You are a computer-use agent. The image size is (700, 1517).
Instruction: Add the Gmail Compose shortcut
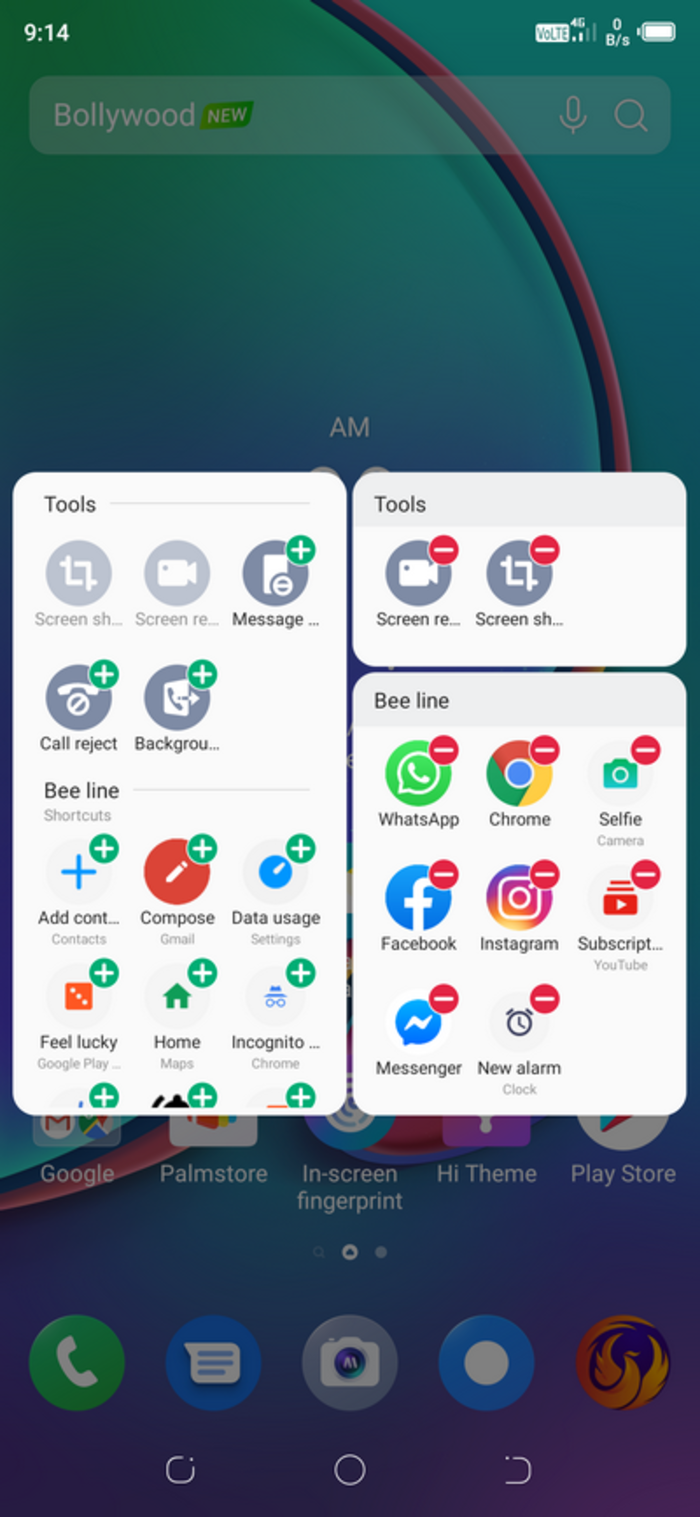pos(202,849)
